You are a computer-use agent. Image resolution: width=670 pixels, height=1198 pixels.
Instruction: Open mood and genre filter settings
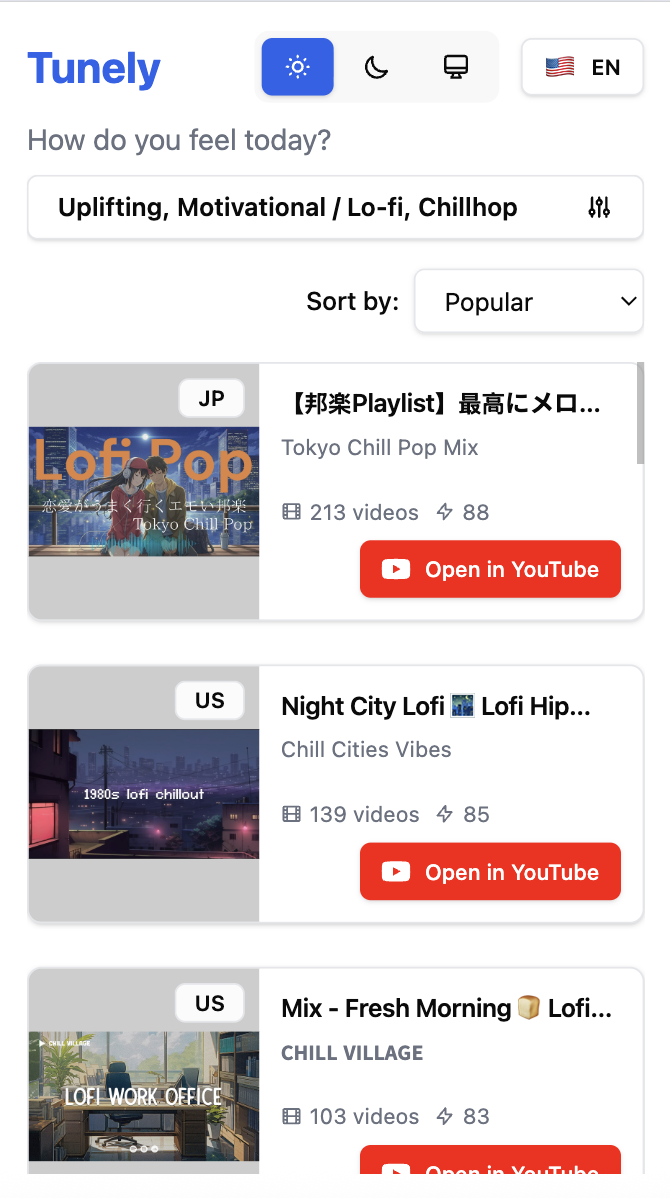pos(598,208)
